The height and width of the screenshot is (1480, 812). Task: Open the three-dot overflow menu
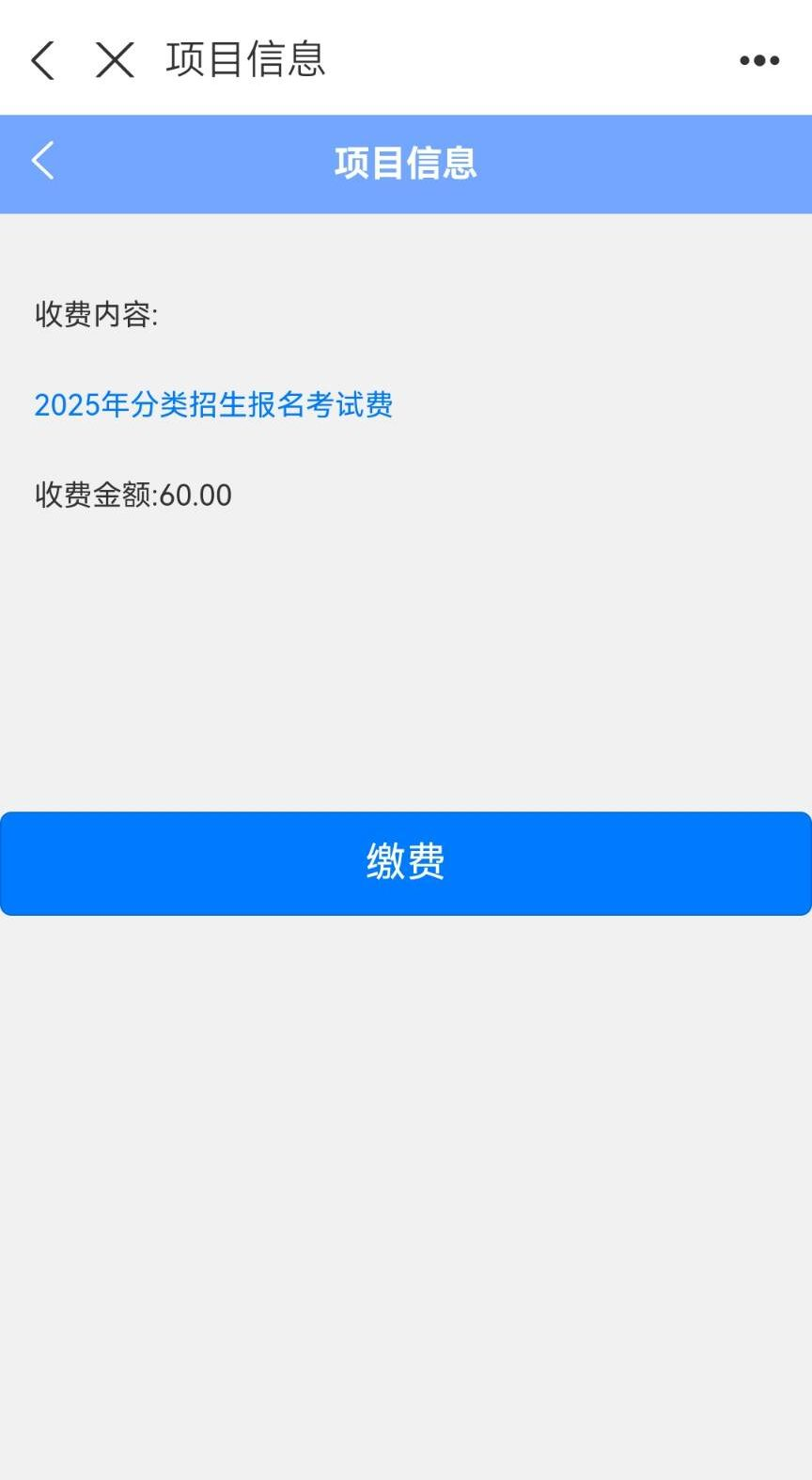point(758,61)
